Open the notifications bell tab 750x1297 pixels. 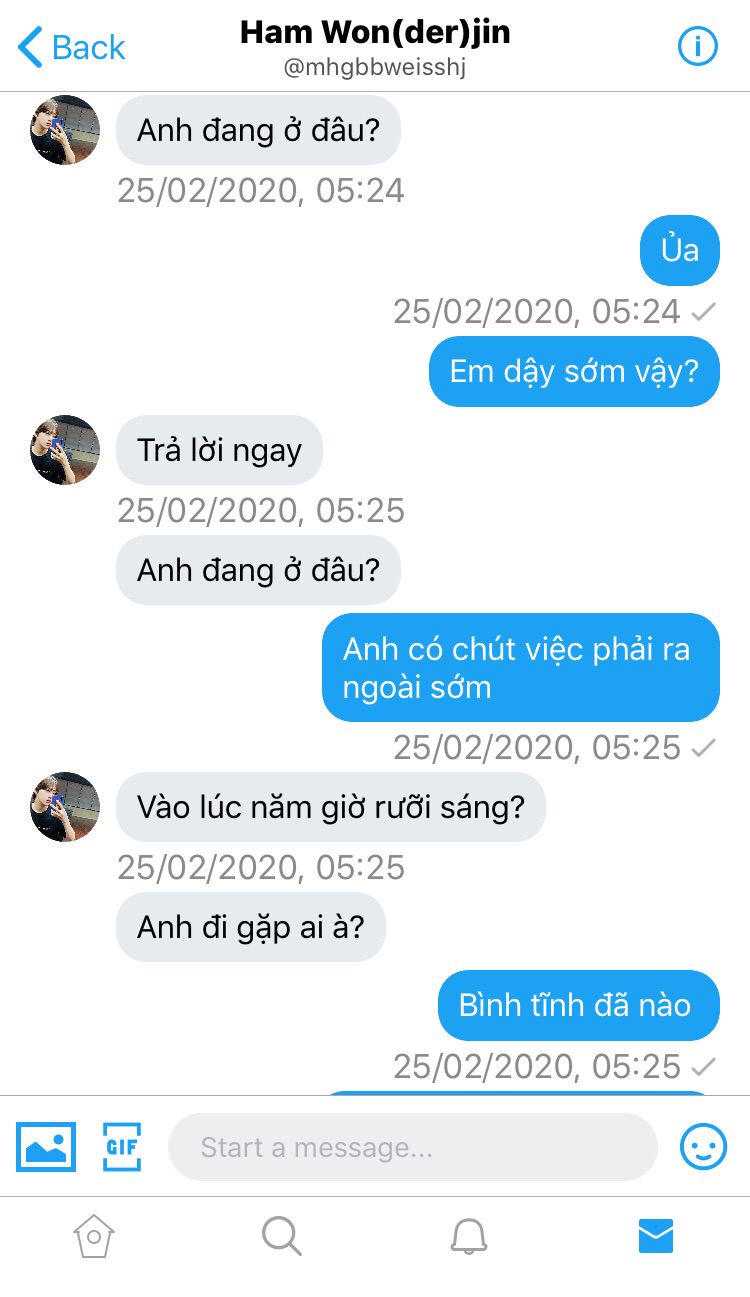[469, 1237]
